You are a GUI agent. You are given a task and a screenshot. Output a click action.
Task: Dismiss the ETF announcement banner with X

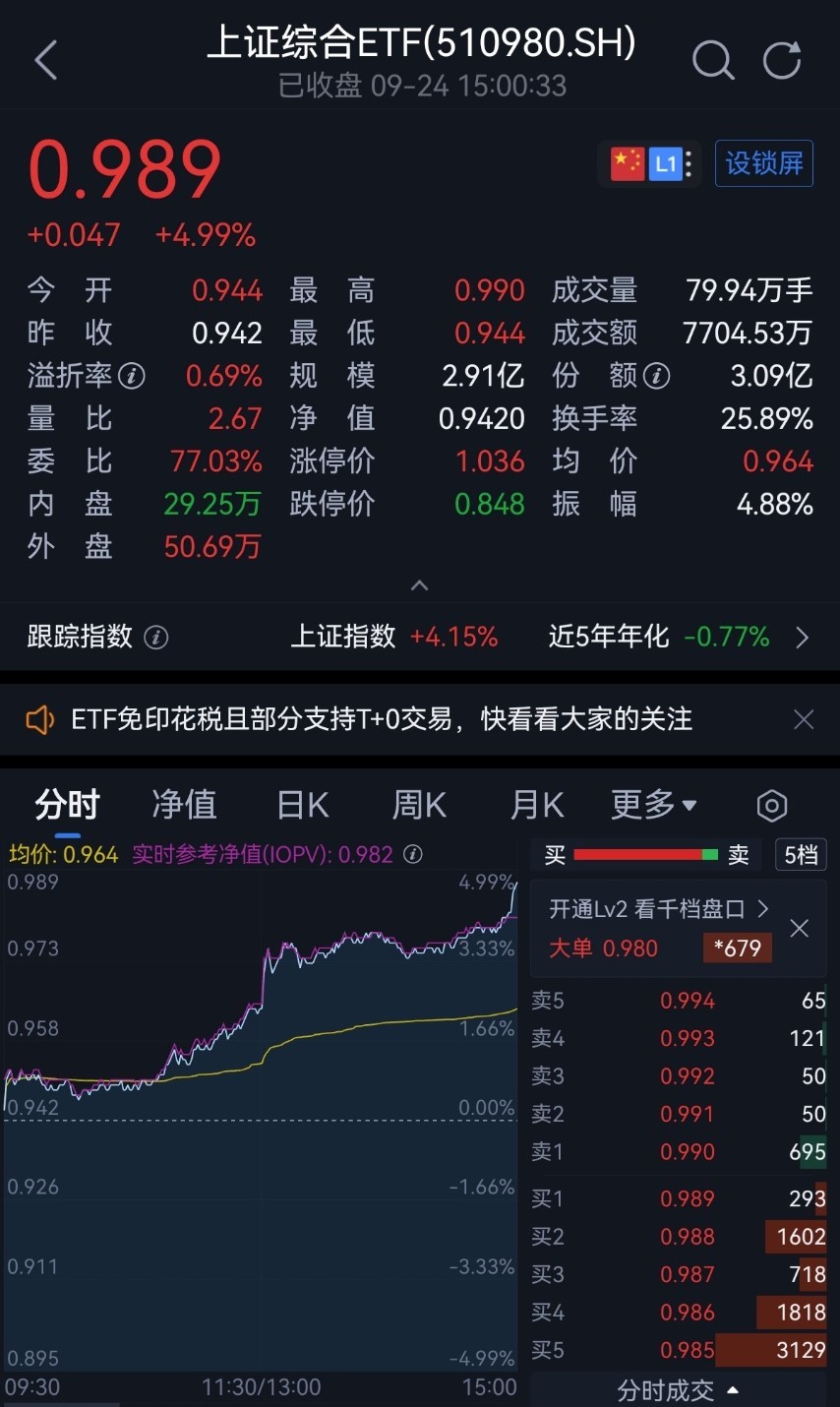pos(804,719)
